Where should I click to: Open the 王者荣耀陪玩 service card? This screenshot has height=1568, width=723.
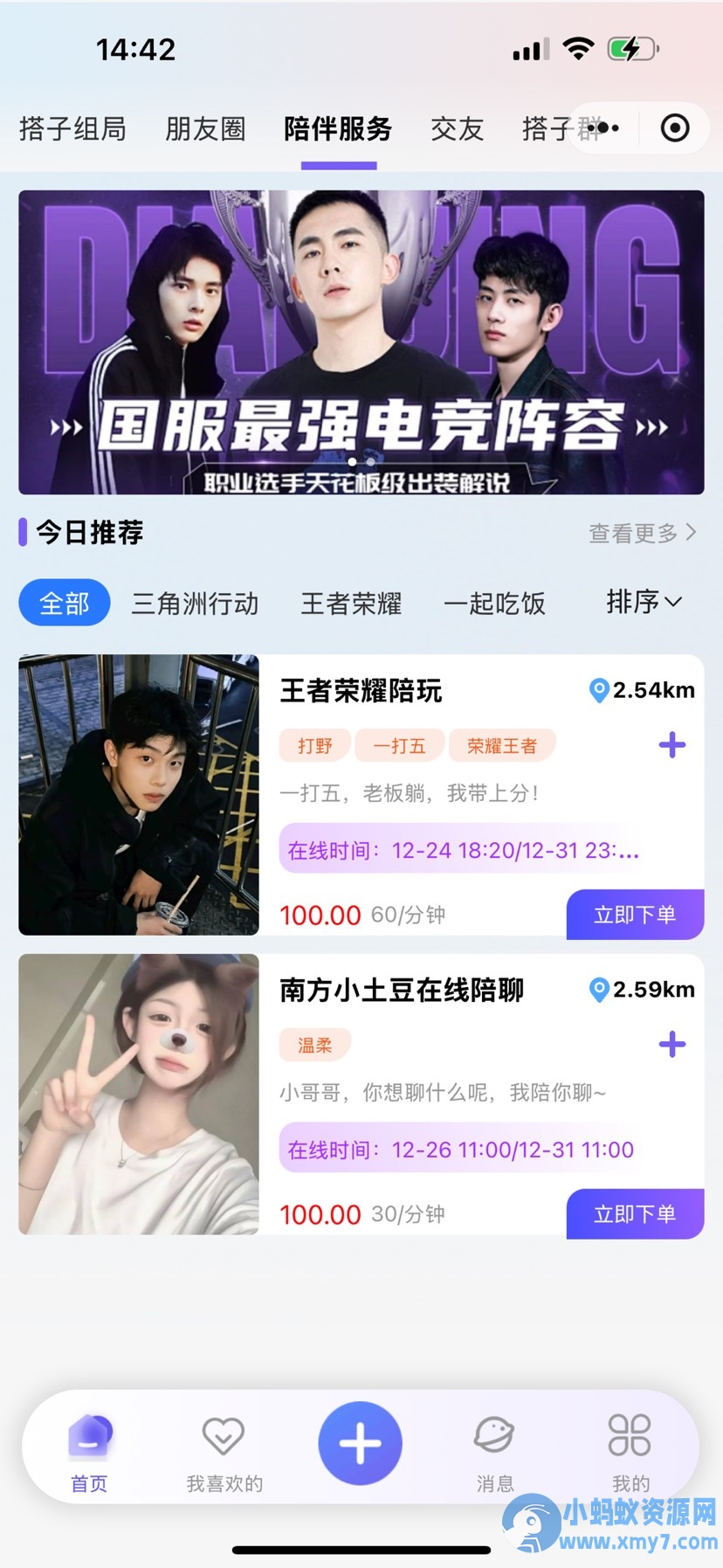click(x=361, y=795)
